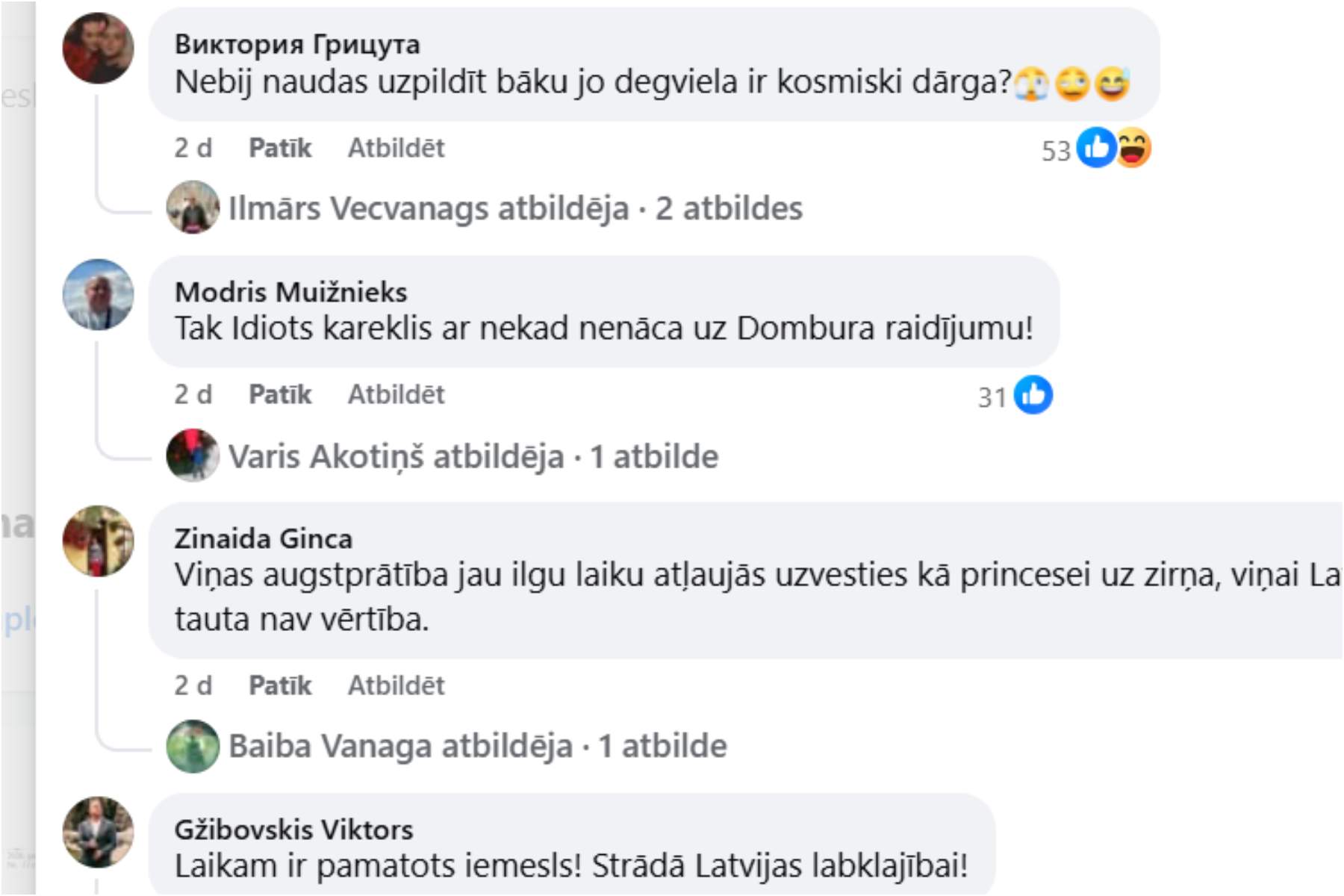Open Gžibovskis Viktors' profile name
The image size is (1344, 896).
point(293,830)
